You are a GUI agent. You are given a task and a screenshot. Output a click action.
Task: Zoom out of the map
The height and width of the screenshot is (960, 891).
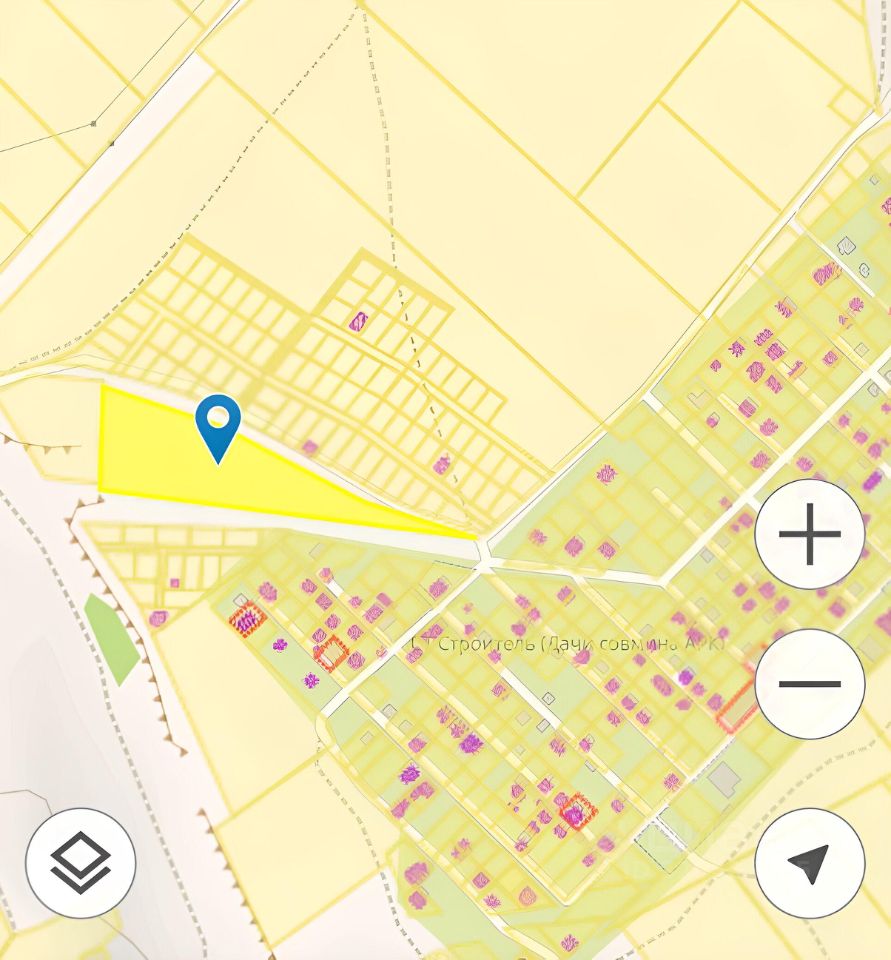(809, 685)
